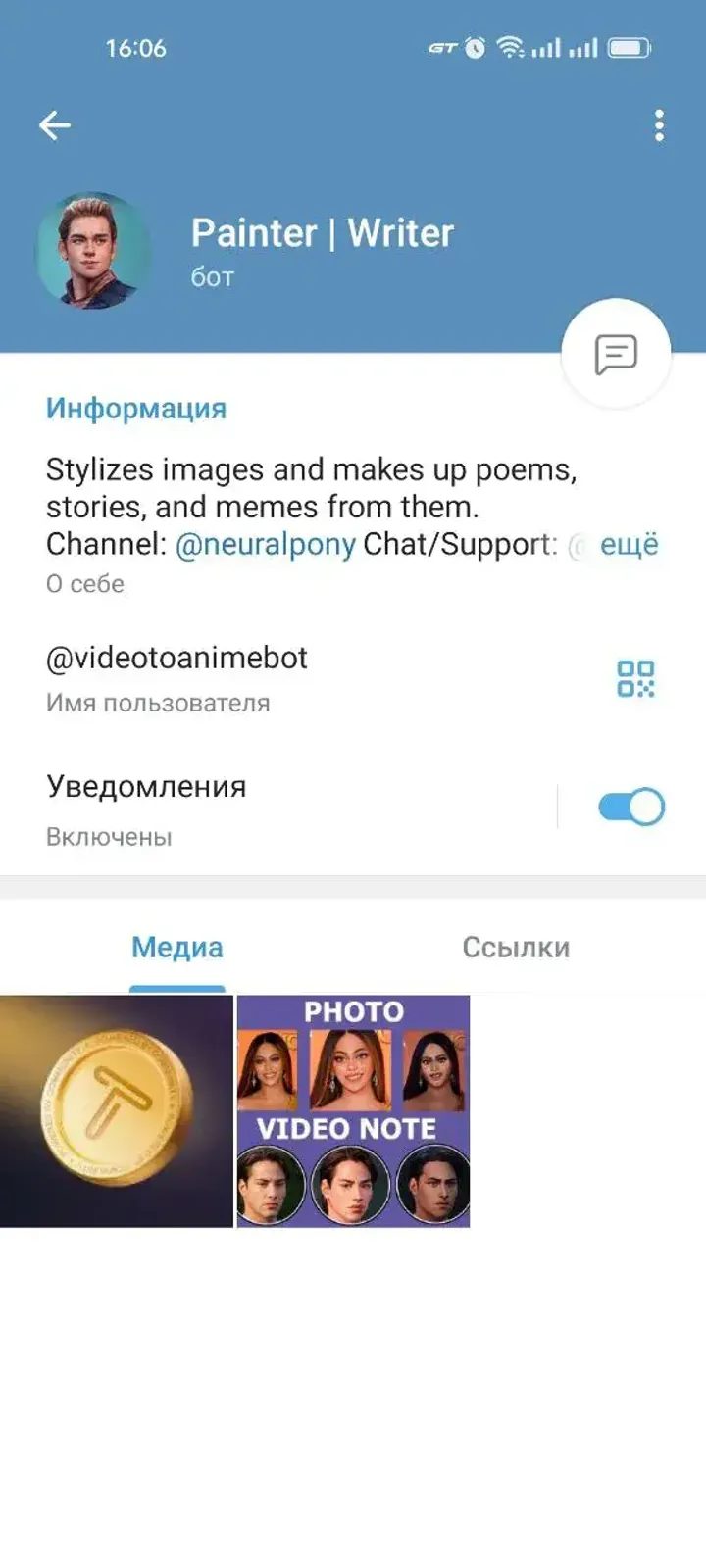Image resolution: width=706 pixels, height=1568 pixels.
Task: Open the chat with the message bubble icon
Action: tap(617, 353)
